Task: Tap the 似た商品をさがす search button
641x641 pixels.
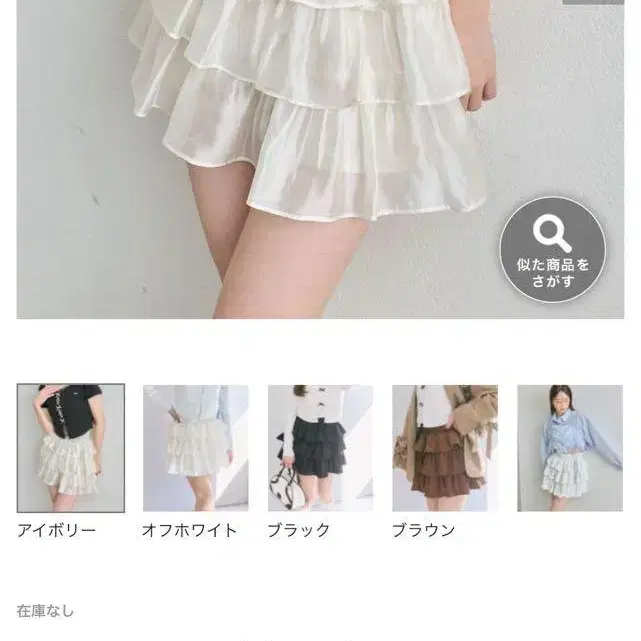Action: click(x=553, y=250)
